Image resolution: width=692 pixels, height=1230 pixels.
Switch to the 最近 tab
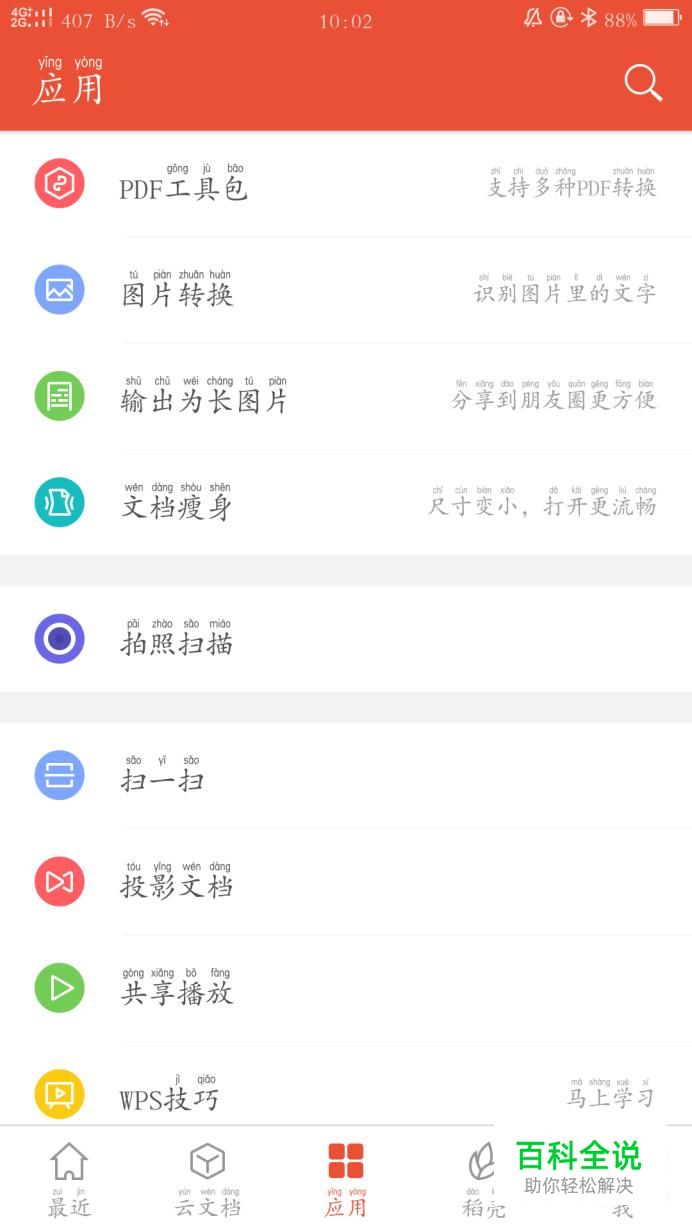69,1180
